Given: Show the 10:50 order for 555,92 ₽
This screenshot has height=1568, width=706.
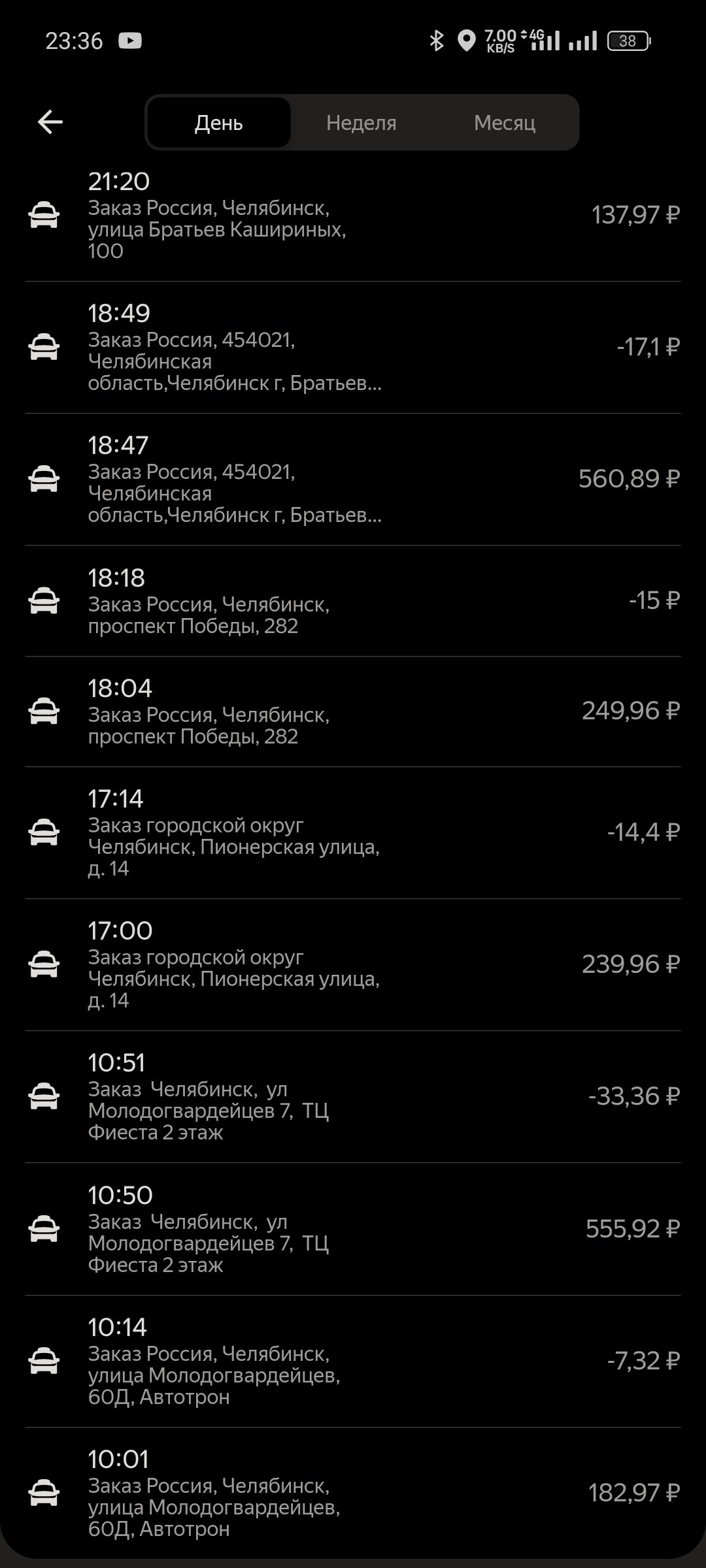Looking at the screenshot, I should [353, 1229].
